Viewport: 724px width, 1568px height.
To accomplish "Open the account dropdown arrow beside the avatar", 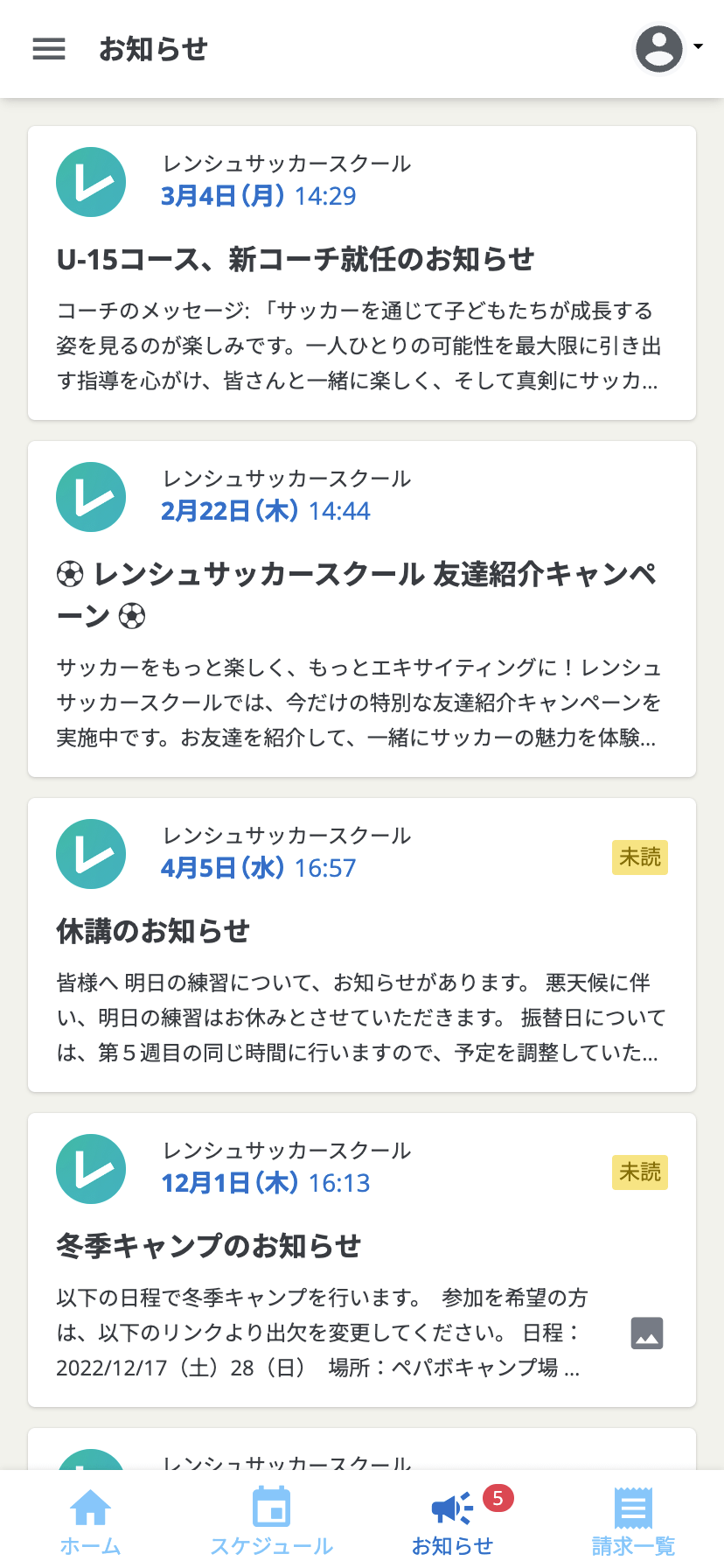I will click(x=697, y=48).
